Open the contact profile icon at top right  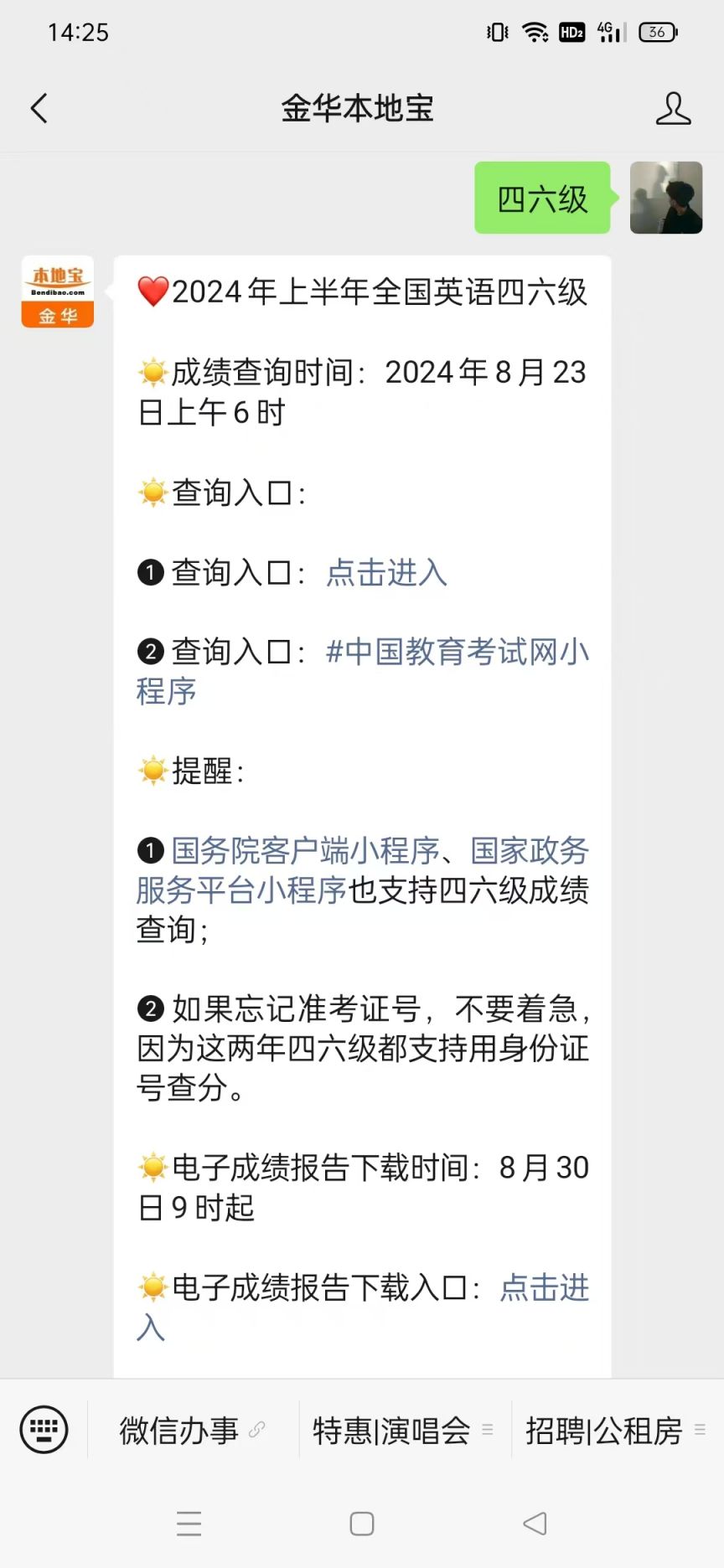(x=673, y=108)
